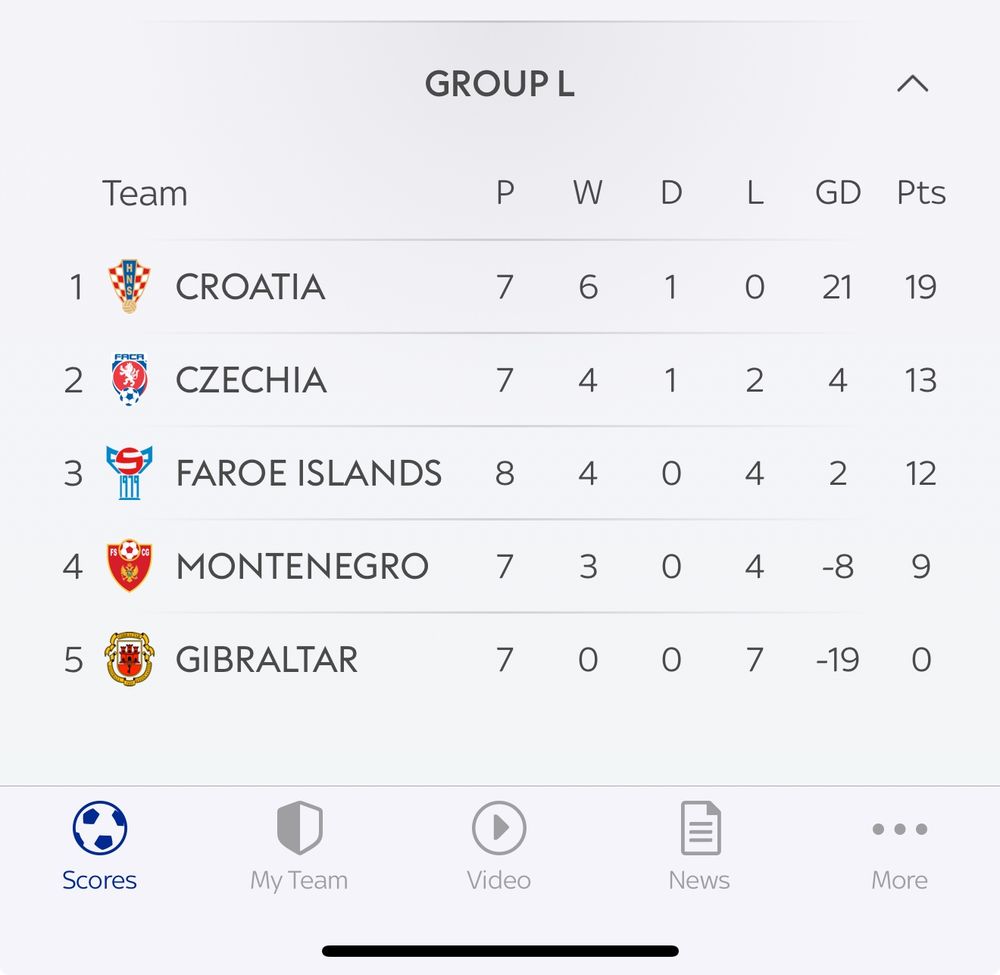The width and height of the screenshot is (1000, 975).
Task: Switch to the Video tab
Action: [x=499, y=846]
